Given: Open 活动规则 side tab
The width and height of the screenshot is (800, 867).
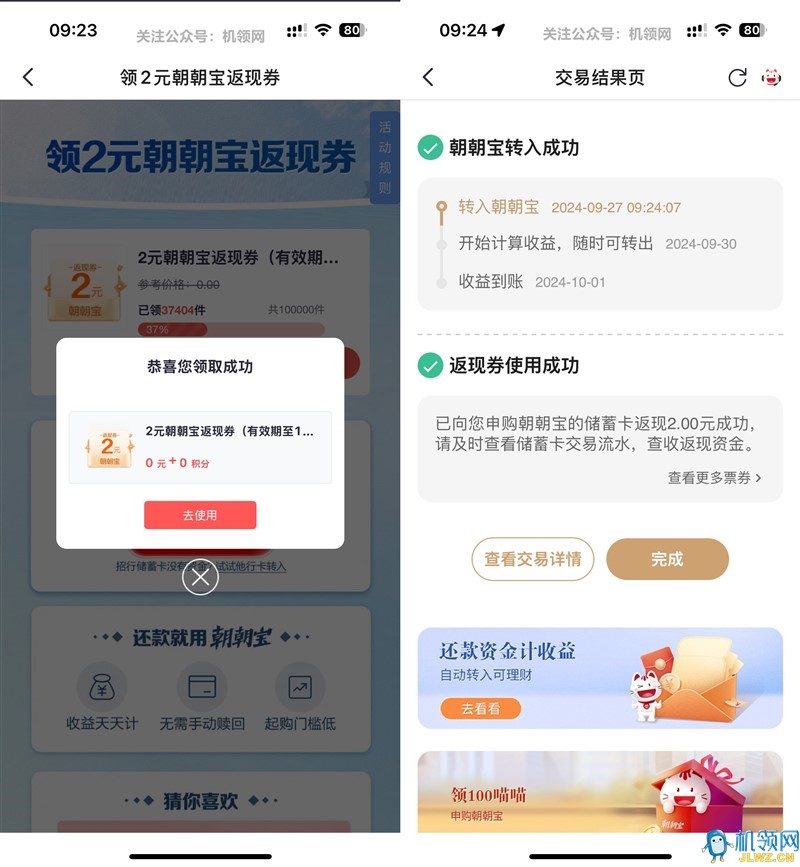Looking at the screenshot, I should (x=385, y=157).
